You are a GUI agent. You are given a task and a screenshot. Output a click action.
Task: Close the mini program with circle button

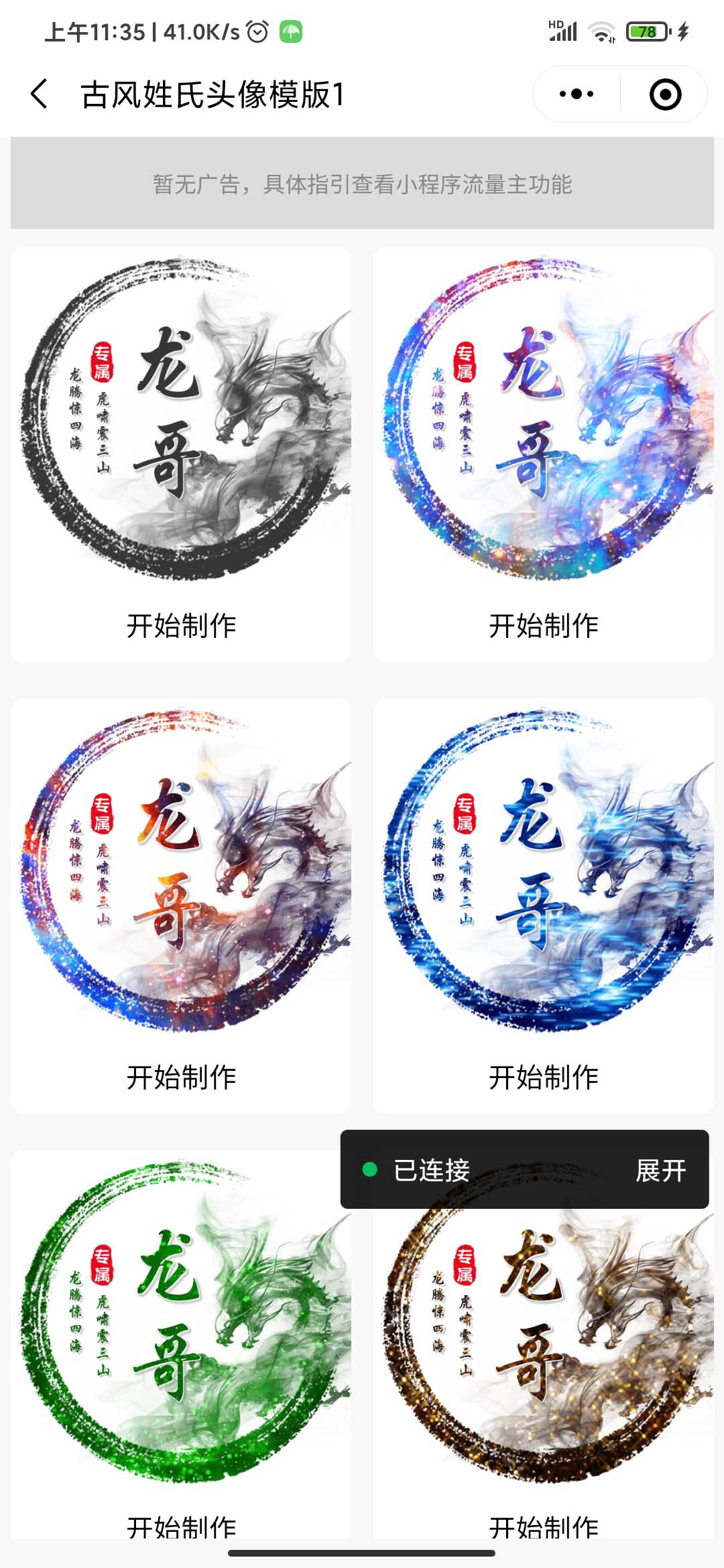pos(665,94)
